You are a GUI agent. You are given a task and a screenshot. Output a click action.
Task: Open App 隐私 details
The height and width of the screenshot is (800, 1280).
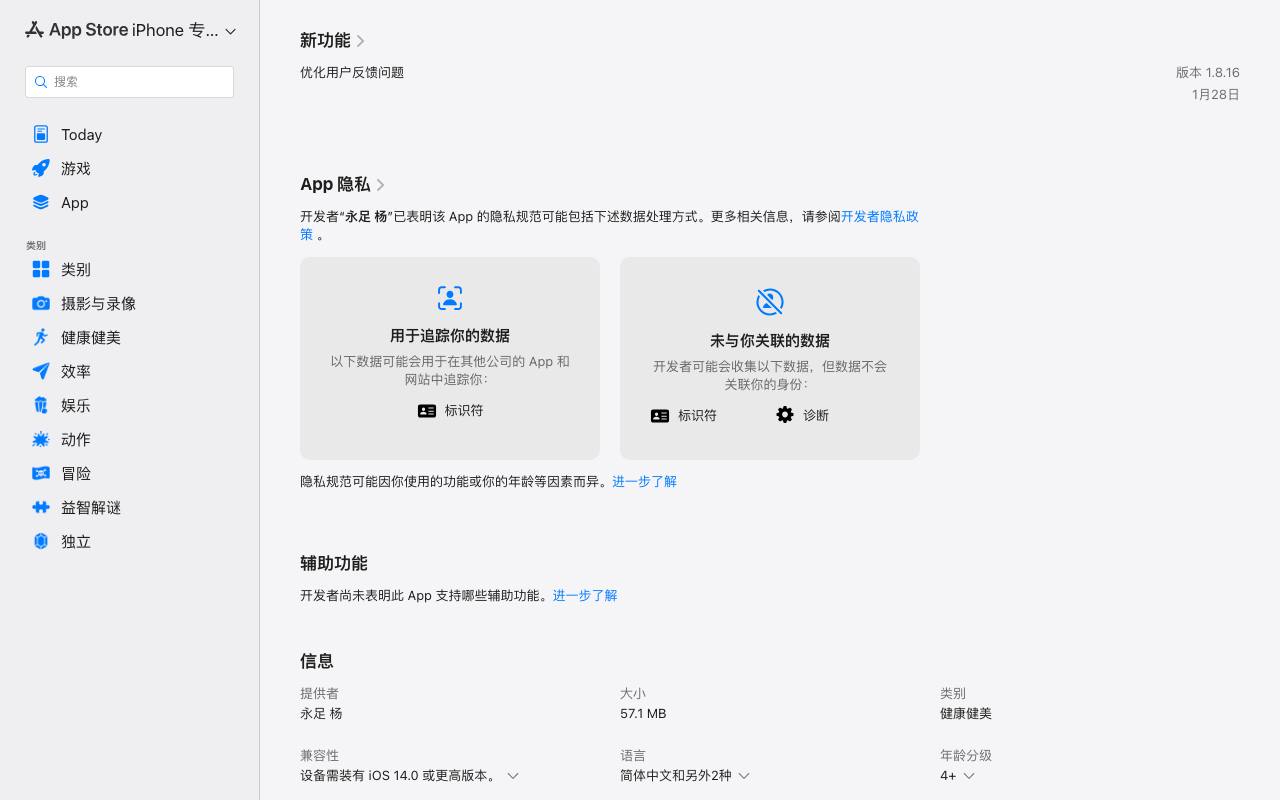tap(343, 185)
